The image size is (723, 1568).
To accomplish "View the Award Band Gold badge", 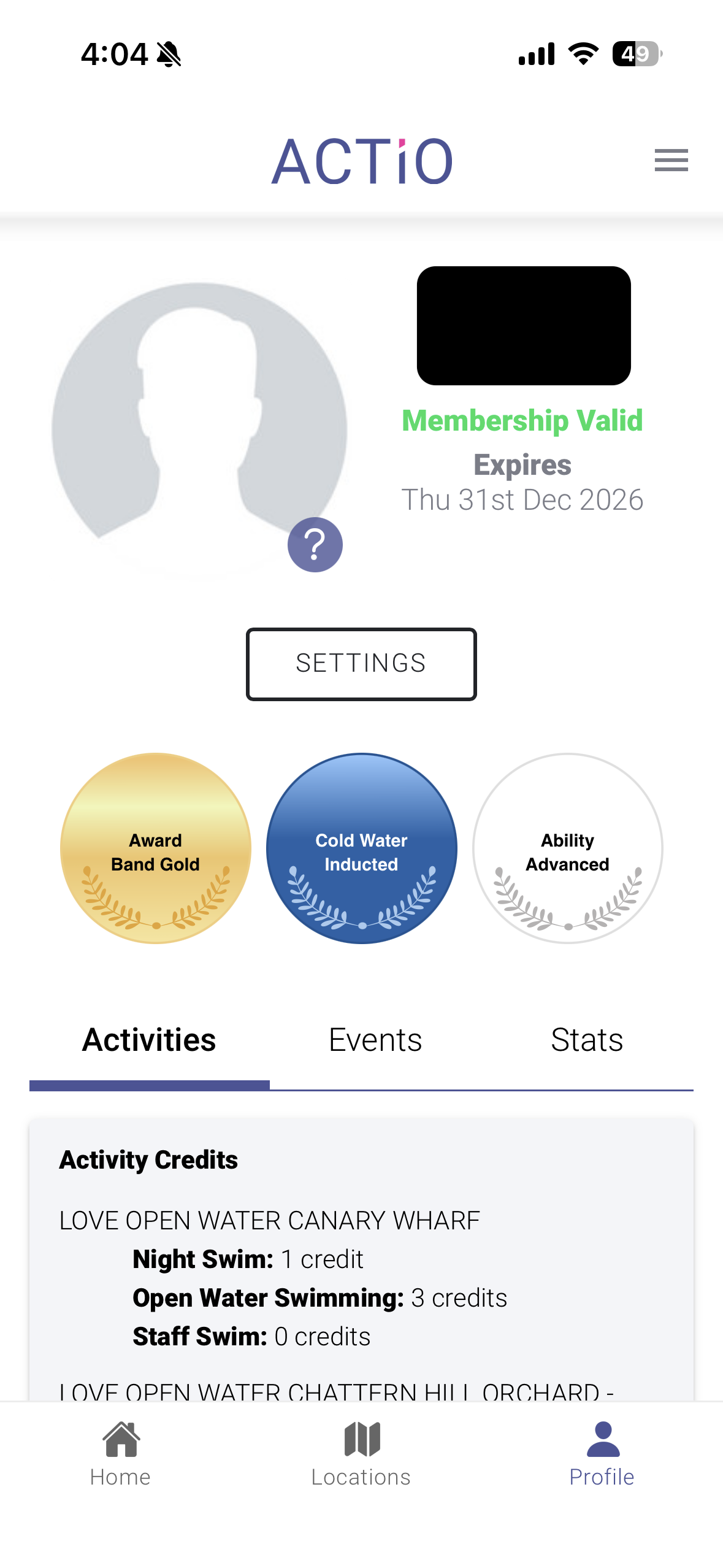I will (156, 848).
